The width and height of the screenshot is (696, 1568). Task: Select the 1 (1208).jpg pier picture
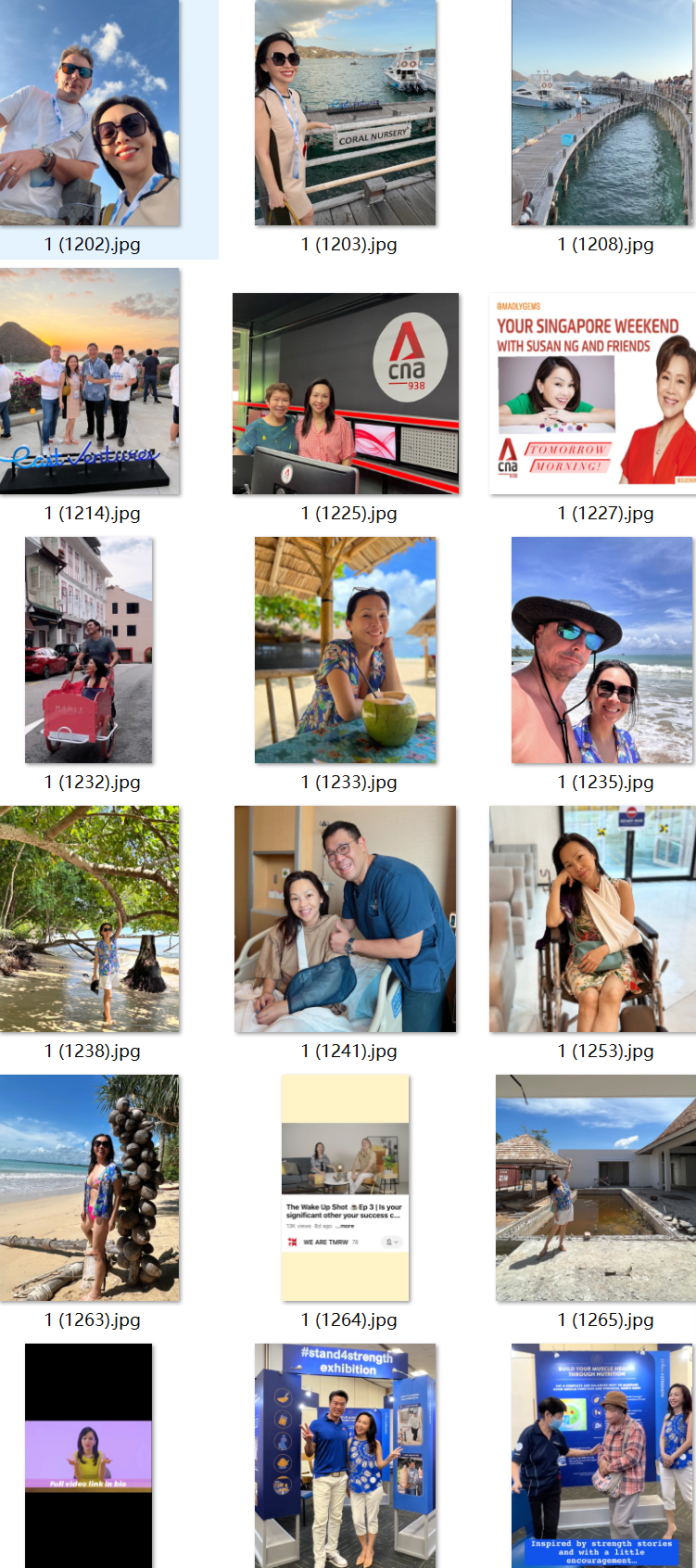tap(601, 113)
